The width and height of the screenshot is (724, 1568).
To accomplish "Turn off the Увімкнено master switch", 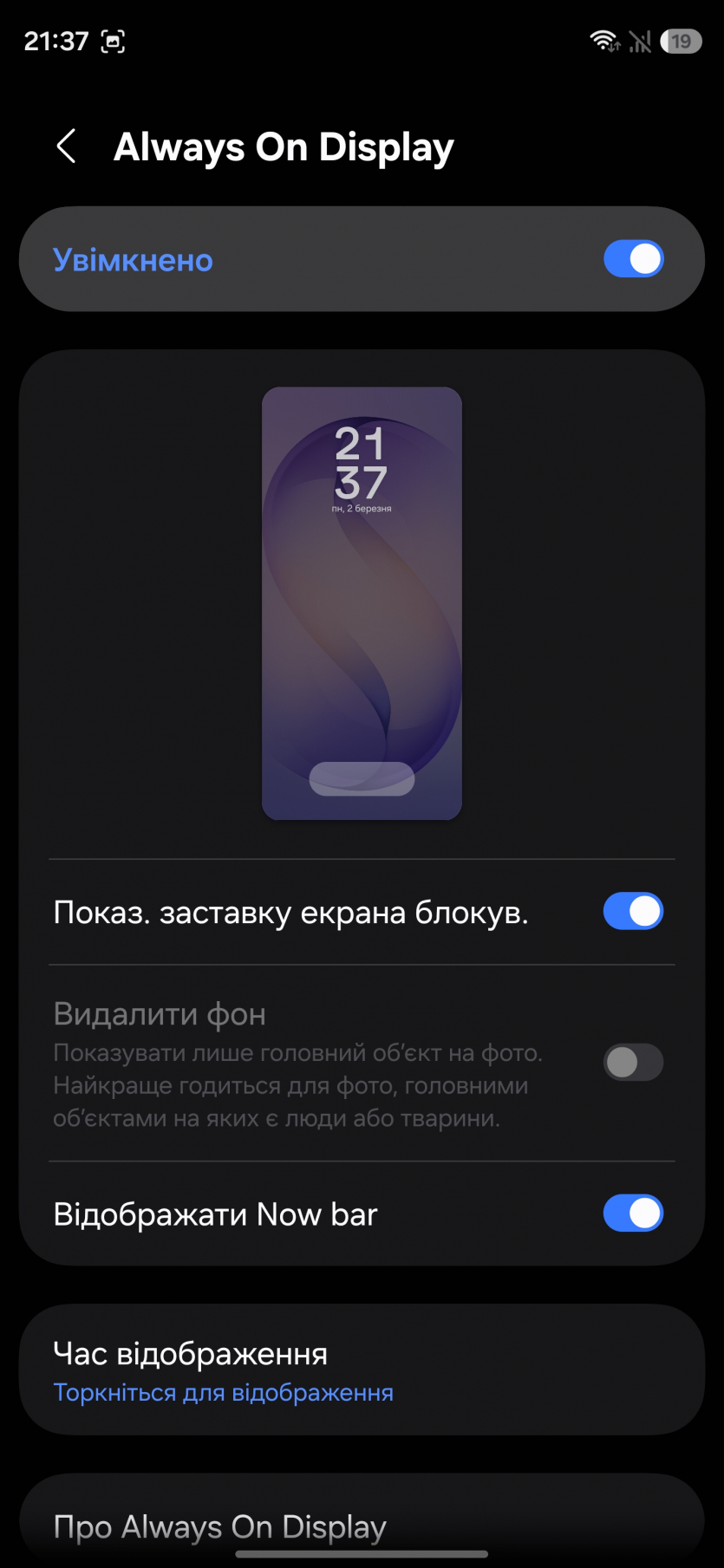I will [633, 259].
